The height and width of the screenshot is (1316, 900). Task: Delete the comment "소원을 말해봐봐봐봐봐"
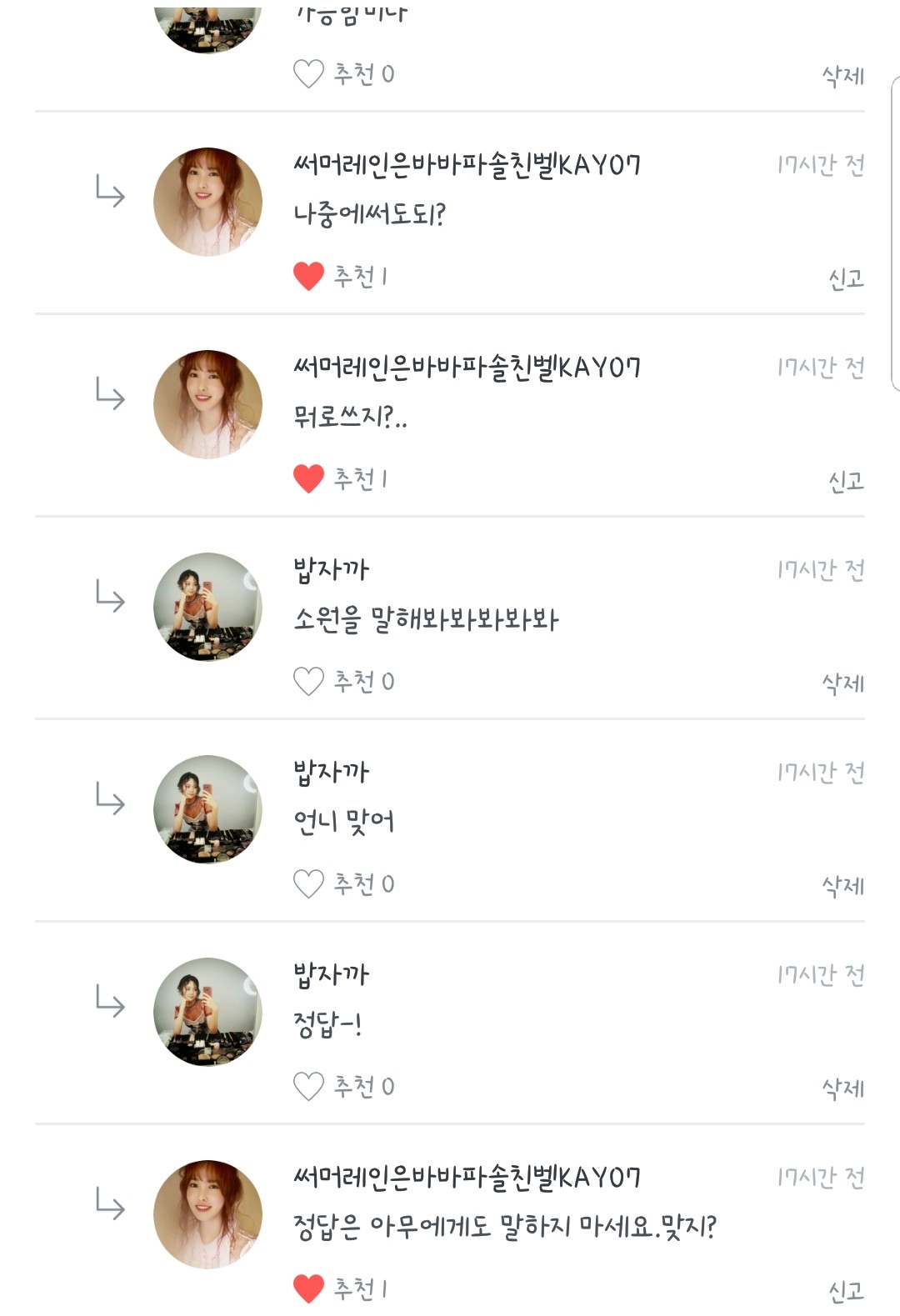[x=842, y=683]
